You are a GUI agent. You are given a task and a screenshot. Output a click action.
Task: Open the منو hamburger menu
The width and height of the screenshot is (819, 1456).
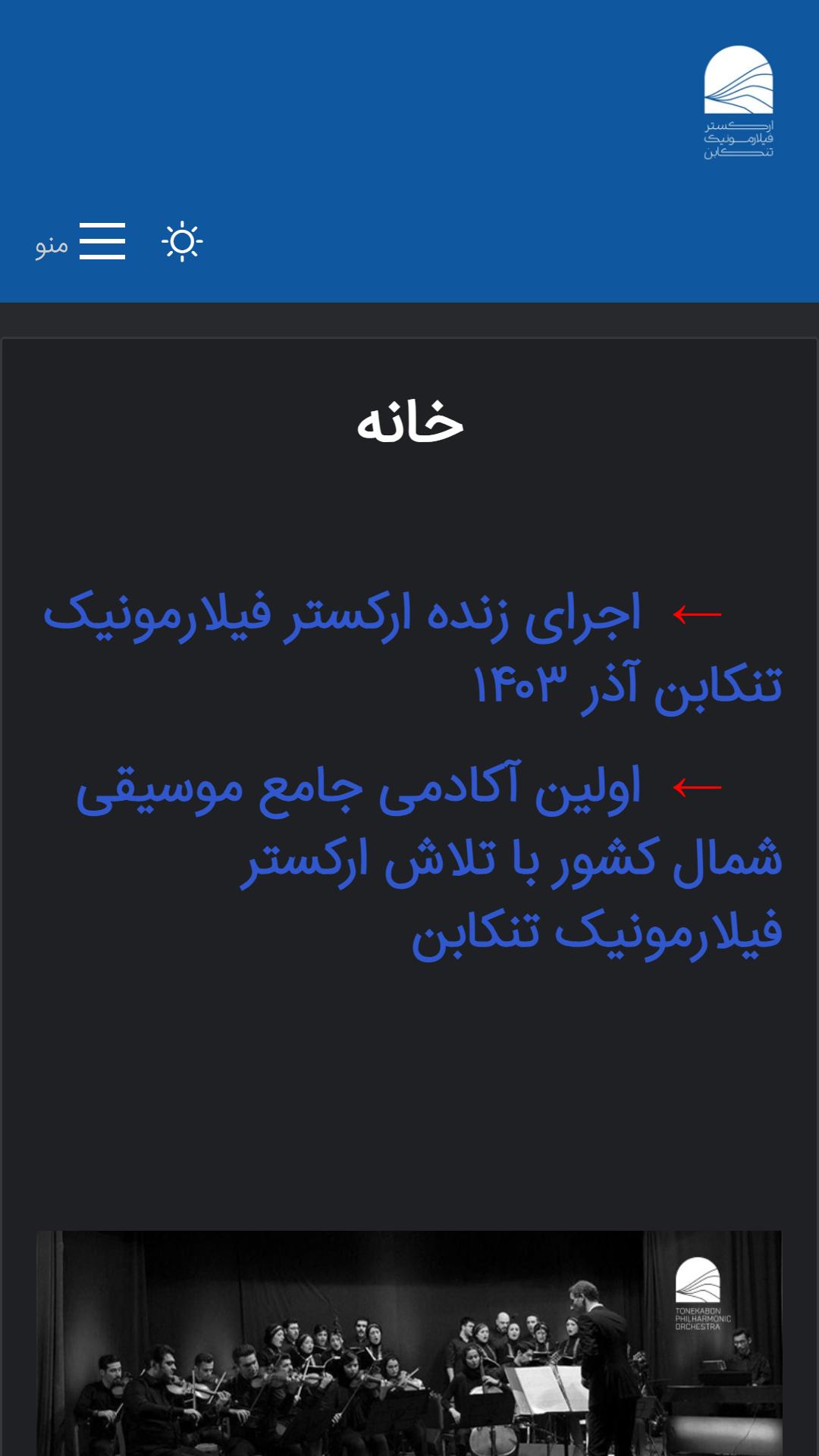pos(80,242)
